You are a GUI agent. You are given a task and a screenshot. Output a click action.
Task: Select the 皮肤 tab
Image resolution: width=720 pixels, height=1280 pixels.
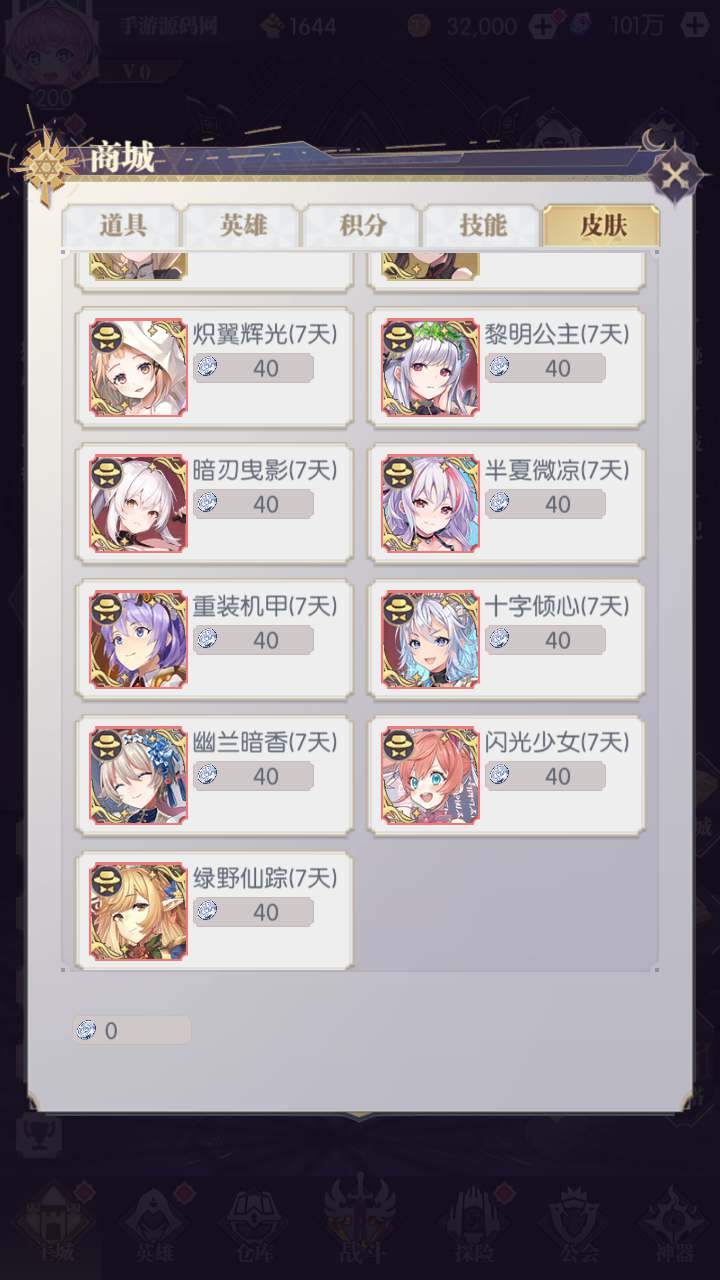tap(602, 225)
